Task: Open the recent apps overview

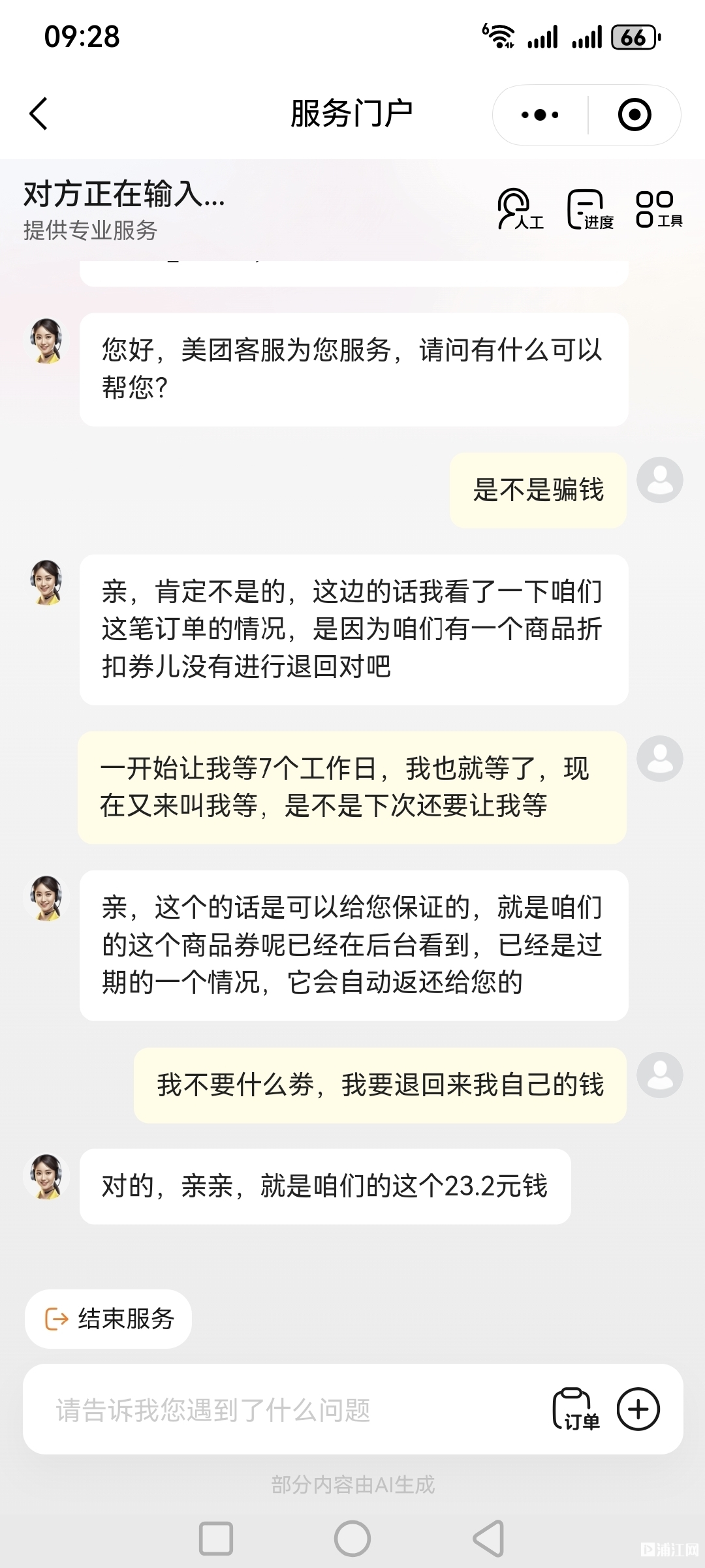Action: pos(216,1538)
